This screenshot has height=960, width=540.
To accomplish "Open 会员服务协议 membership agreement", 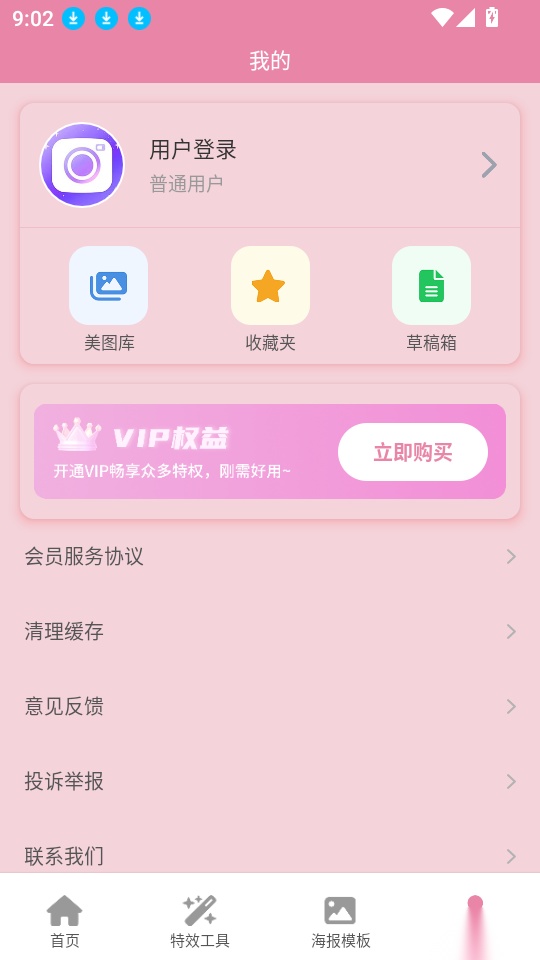I will pos(270,557).
